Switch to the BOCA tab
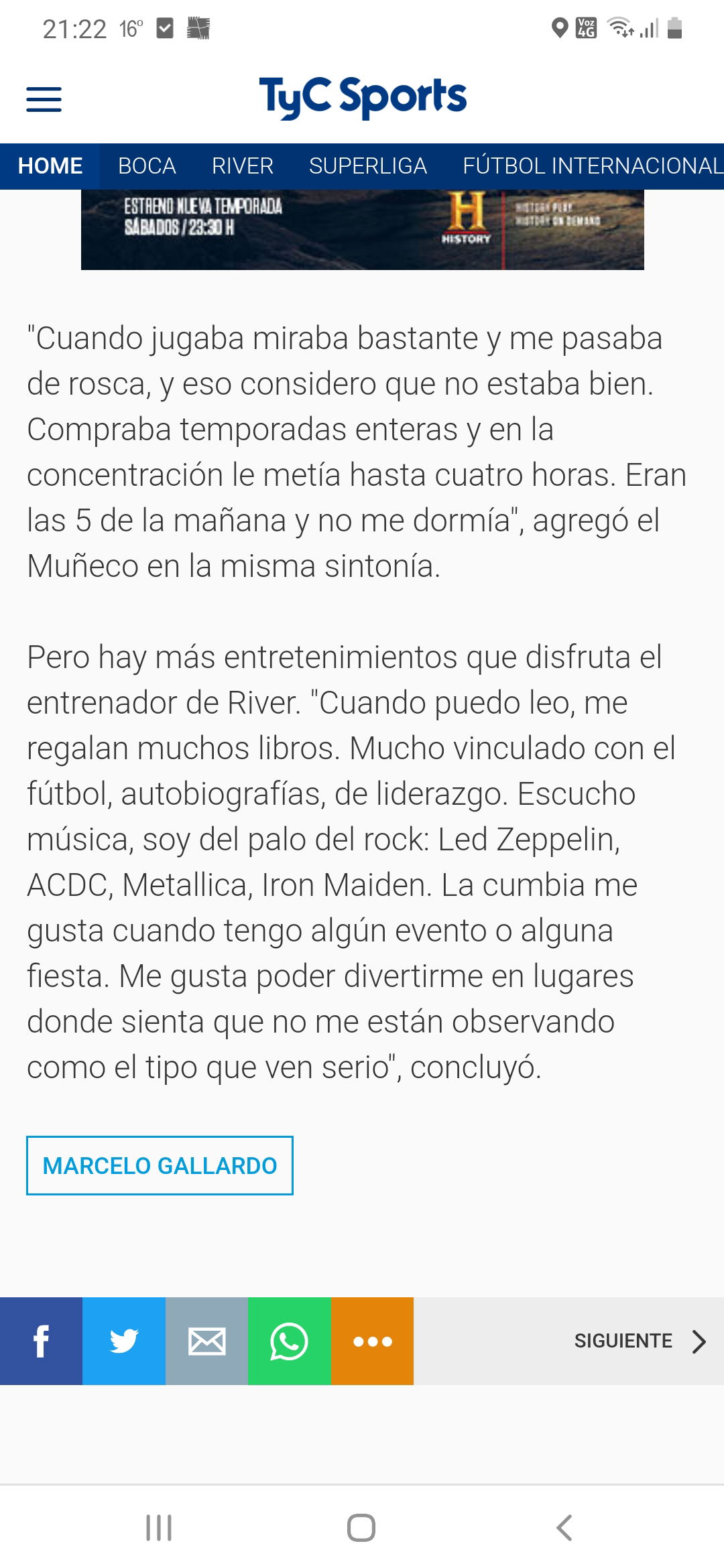This screenshot has height=1568, width=724. coord(147,166)
